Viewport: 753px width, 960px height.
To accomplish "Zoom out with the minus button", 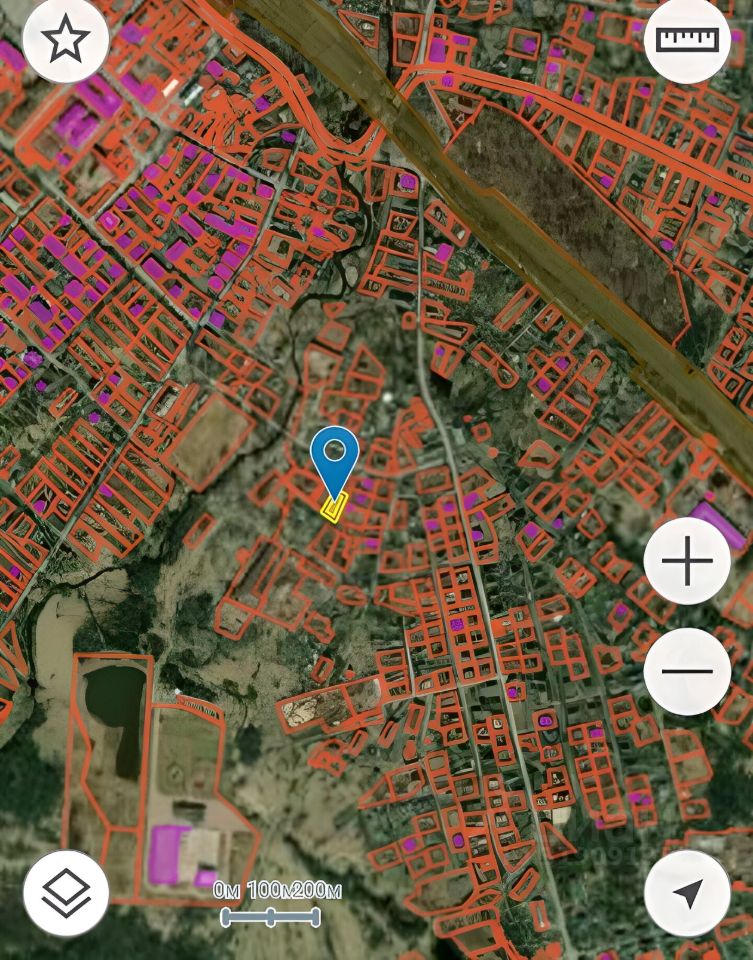I will (x=687, y=671).
